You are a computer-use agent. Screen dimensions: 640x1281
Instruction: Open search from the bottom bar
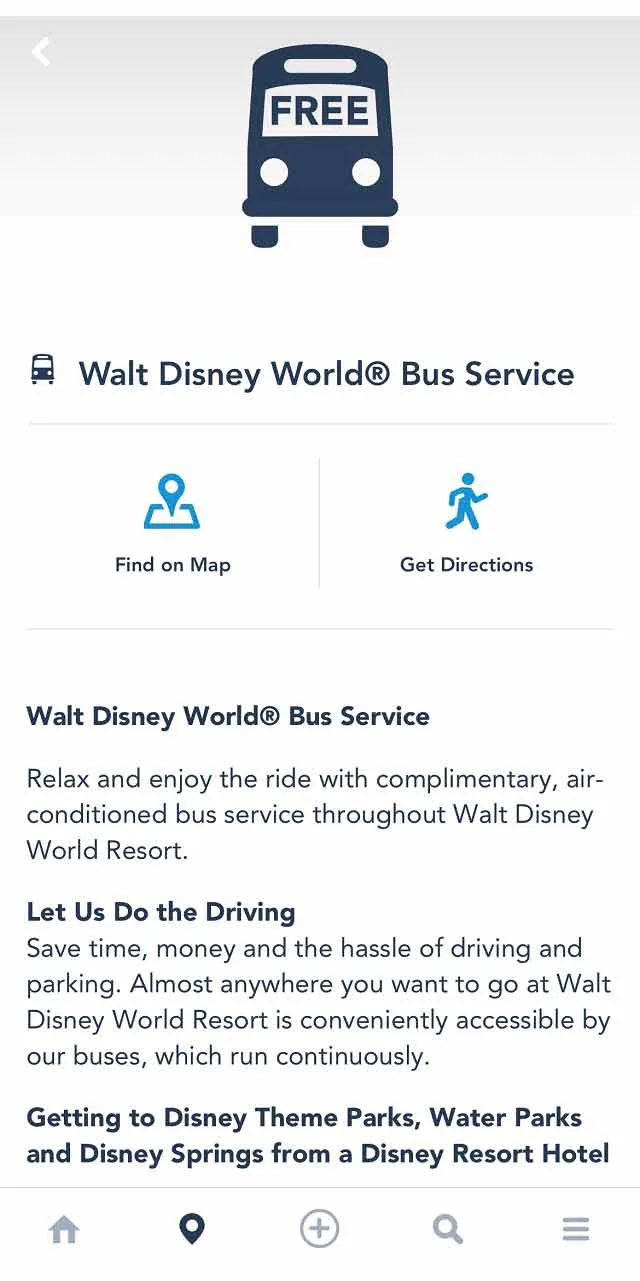click(448, 1229)
